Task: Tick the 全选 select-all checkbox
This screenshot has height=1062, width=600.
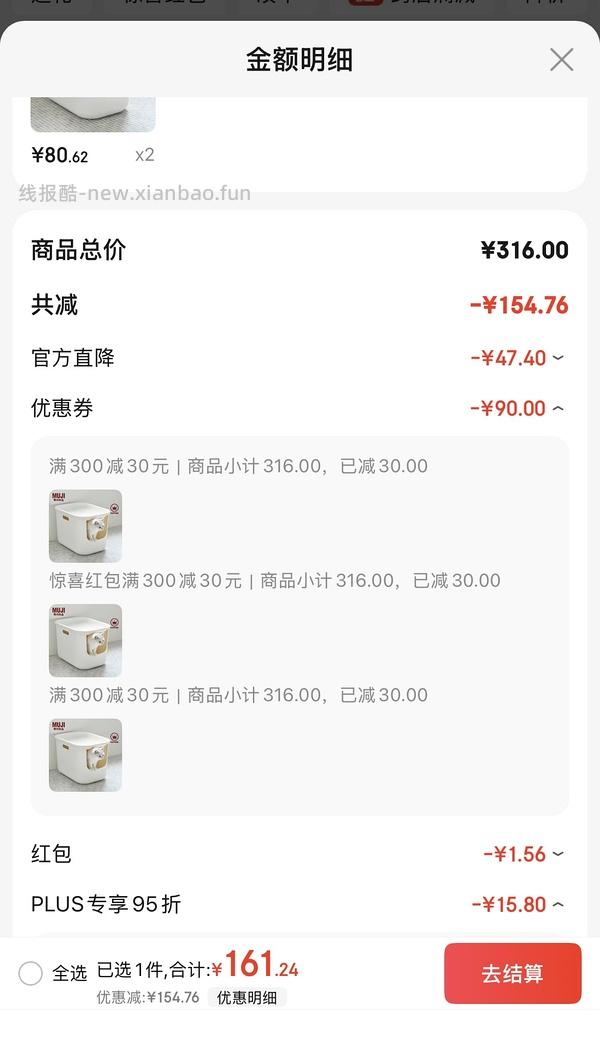Action: (31, 973)
